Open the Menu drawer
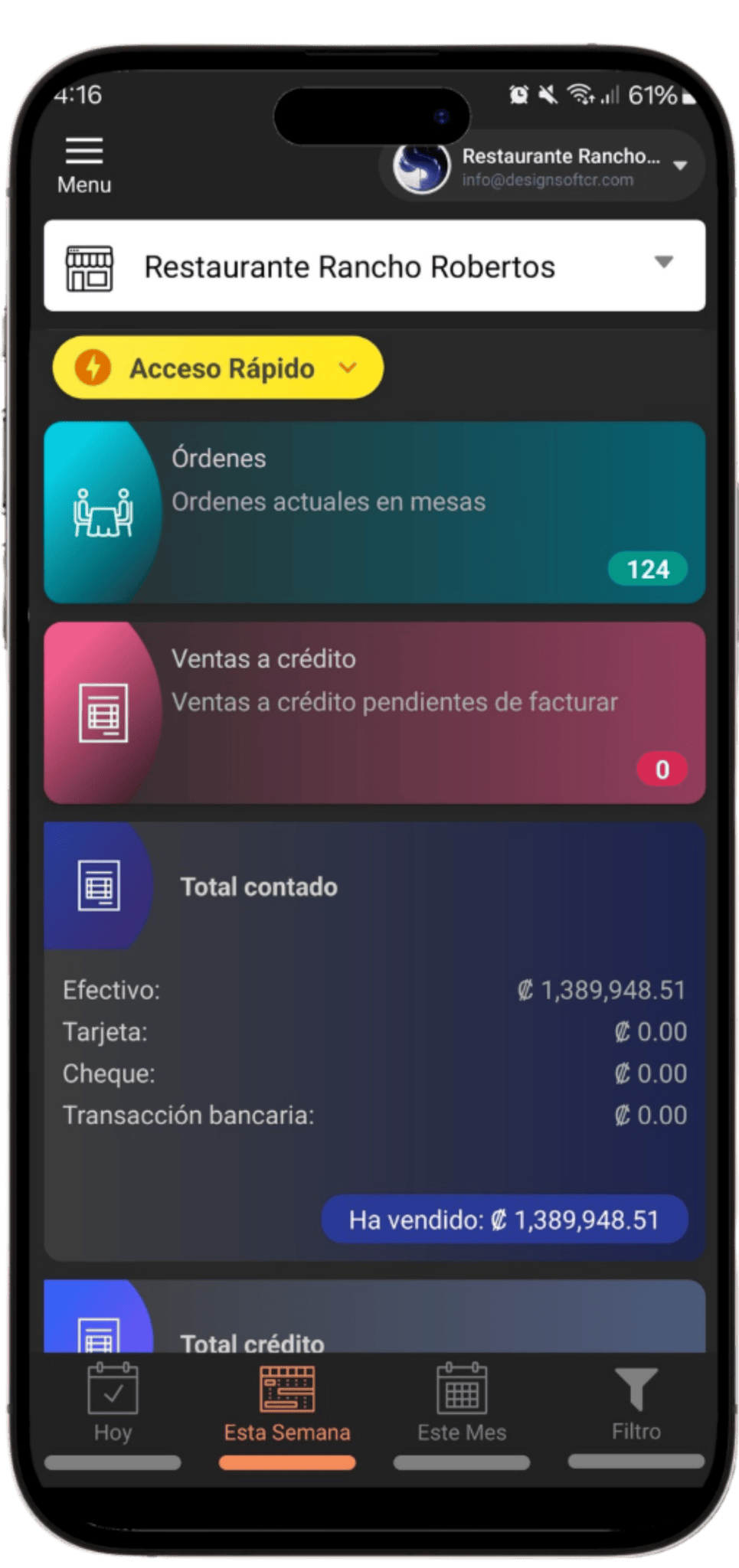The height and width of the screenshot is (1568, 739). click(x=83, y=165)
